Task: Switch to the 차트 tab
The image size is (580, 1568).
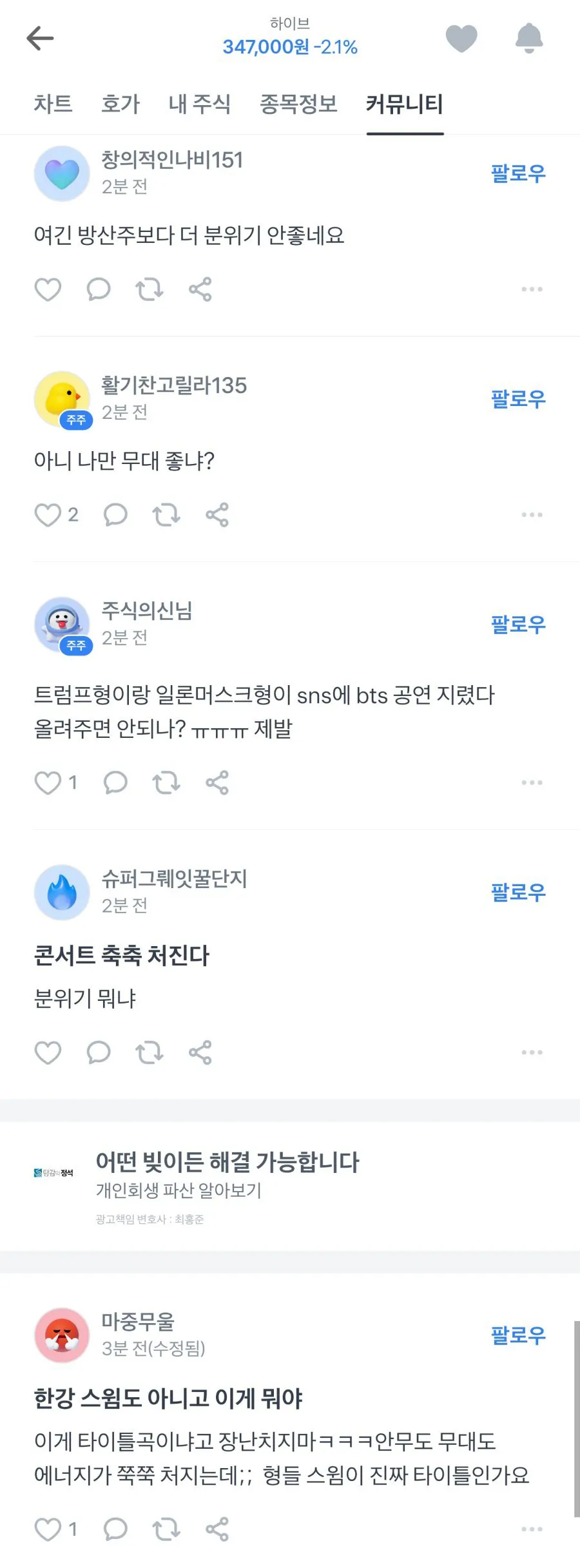Action: (x=53, y=104)
